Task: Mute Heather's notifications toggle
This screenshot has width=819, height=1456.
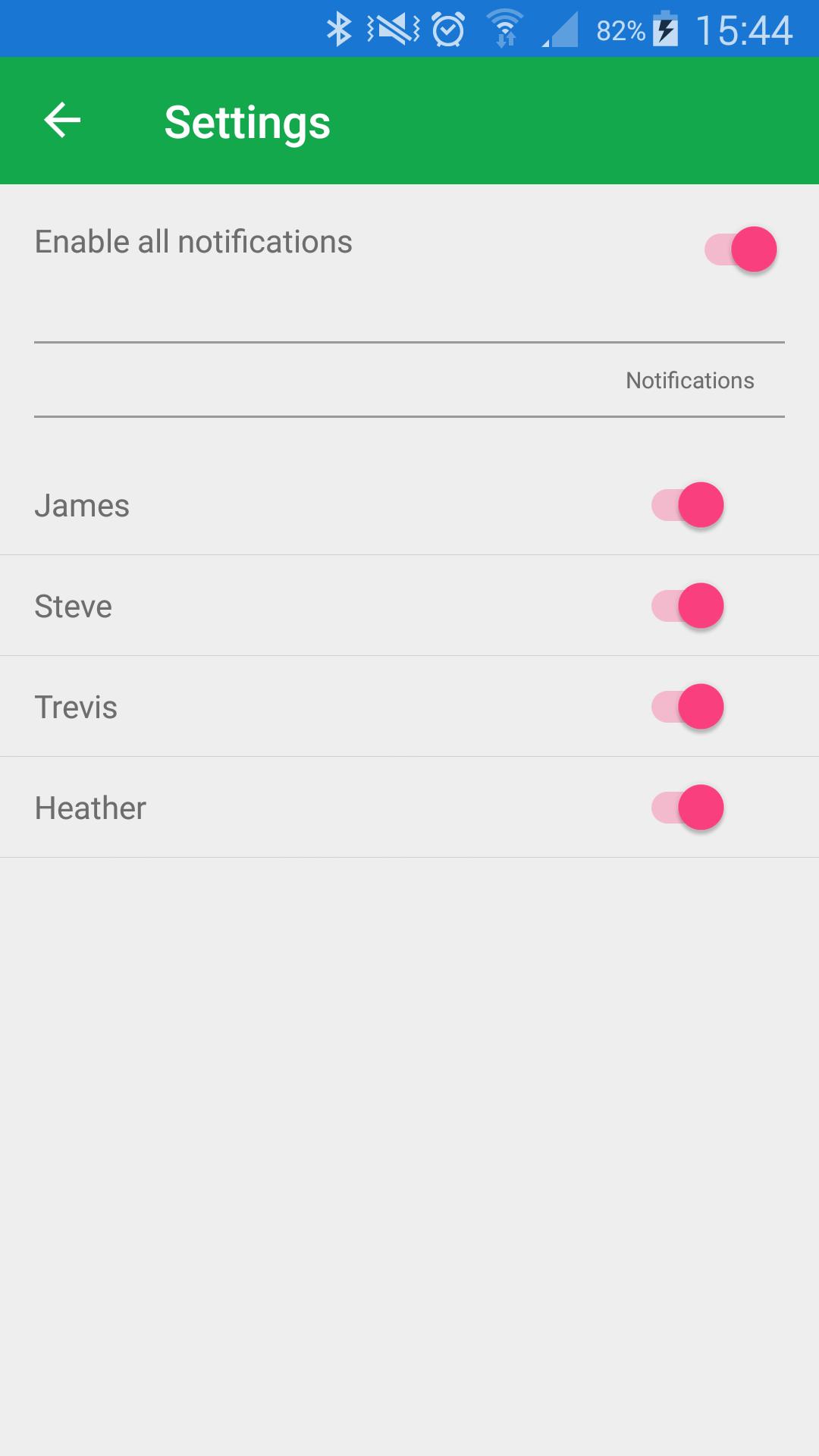Action: click(x=688, y=808)
